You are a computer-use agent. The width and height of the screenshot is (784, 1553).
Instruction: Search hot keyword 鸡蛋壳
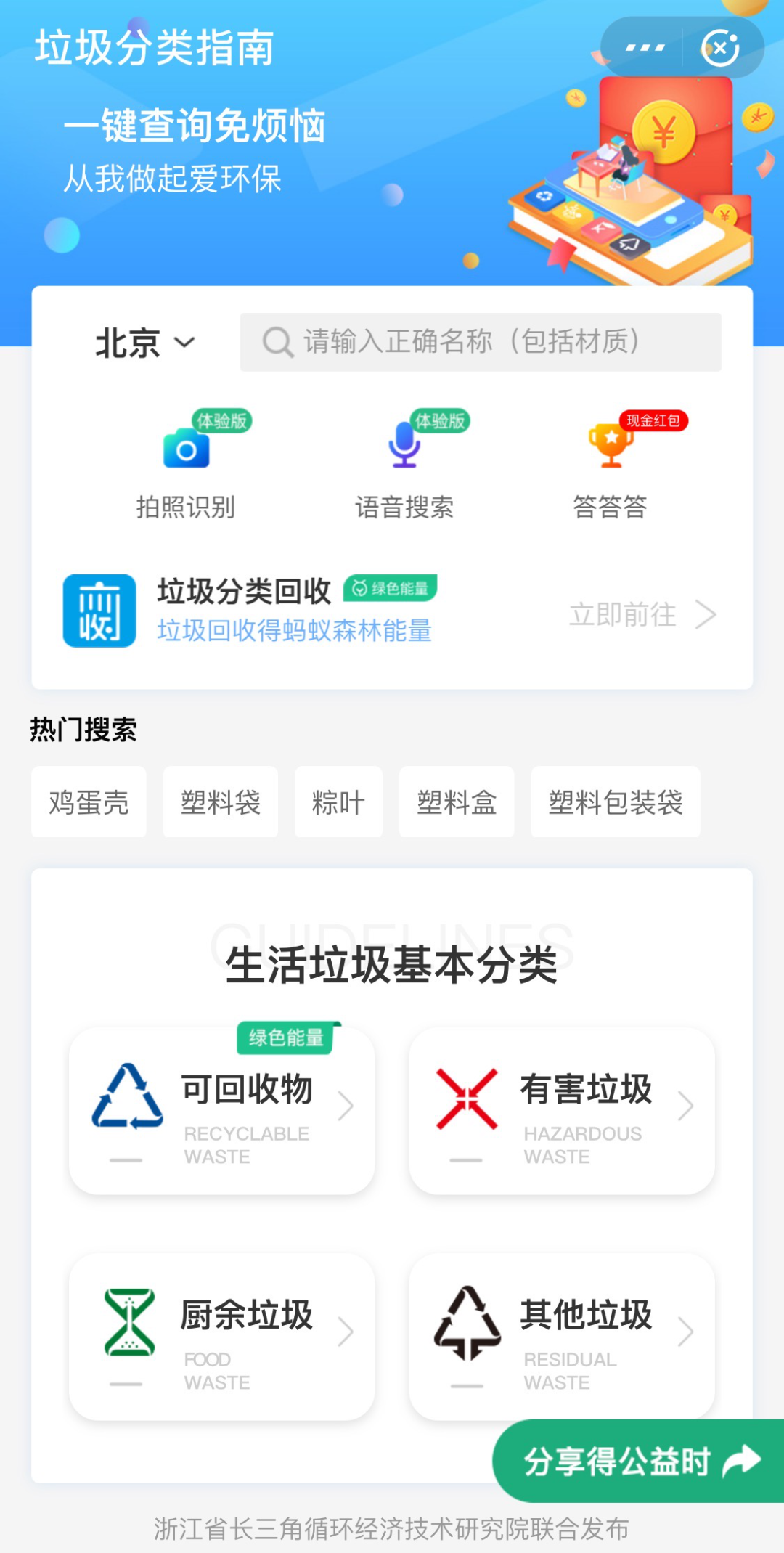coord(89,802)
